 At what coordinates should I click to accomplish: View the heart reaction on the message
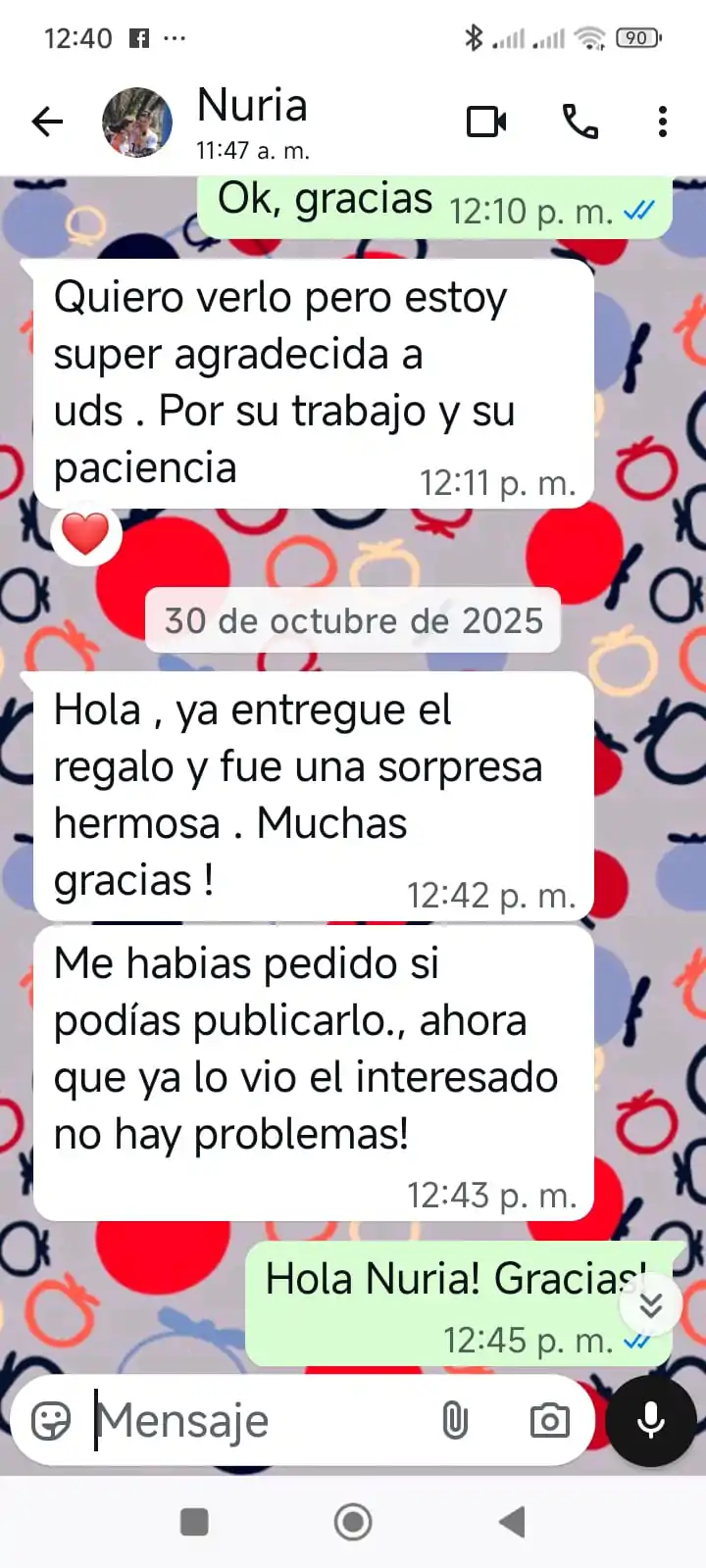tap(86, 535)
